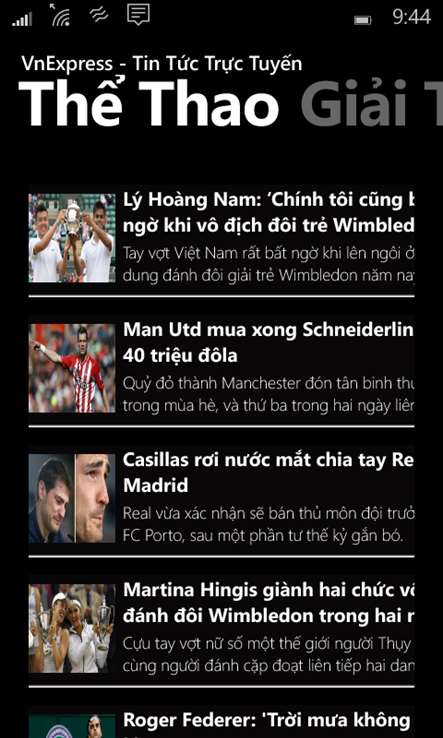This screenshot has height=738, width=443.
Task: Open the Lý Hoàng Nam Wimbledon article
Action: (x=221, y=238)
